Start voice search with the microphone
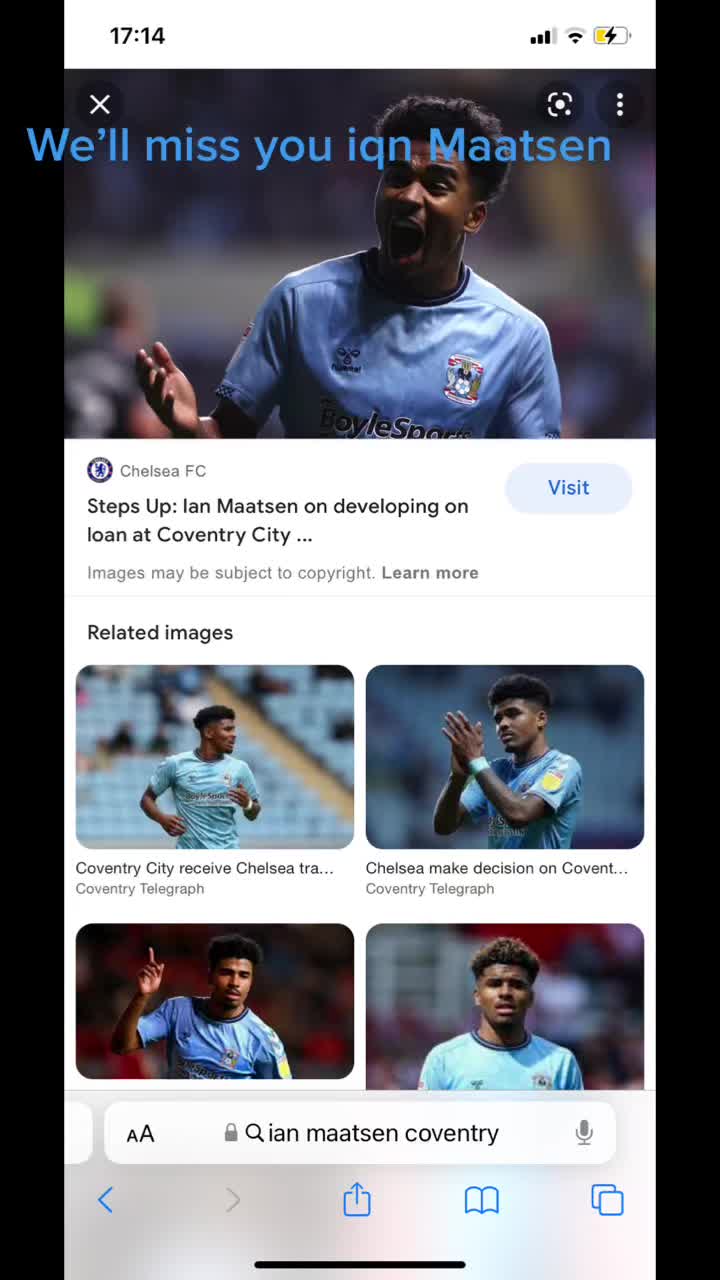 click(x=584, y=1133)
